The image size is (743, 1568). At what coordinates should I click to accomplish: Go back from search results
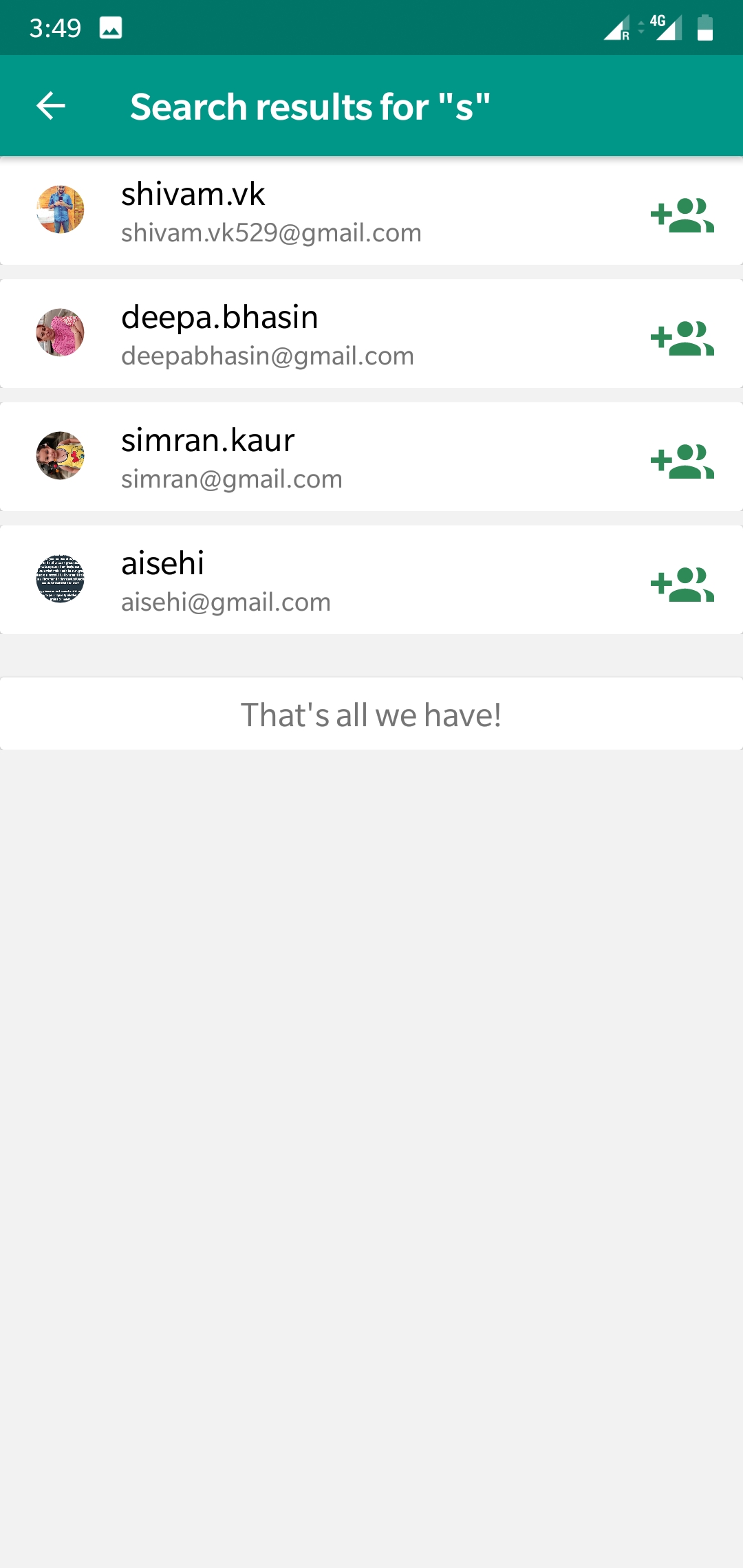[51, 106]
